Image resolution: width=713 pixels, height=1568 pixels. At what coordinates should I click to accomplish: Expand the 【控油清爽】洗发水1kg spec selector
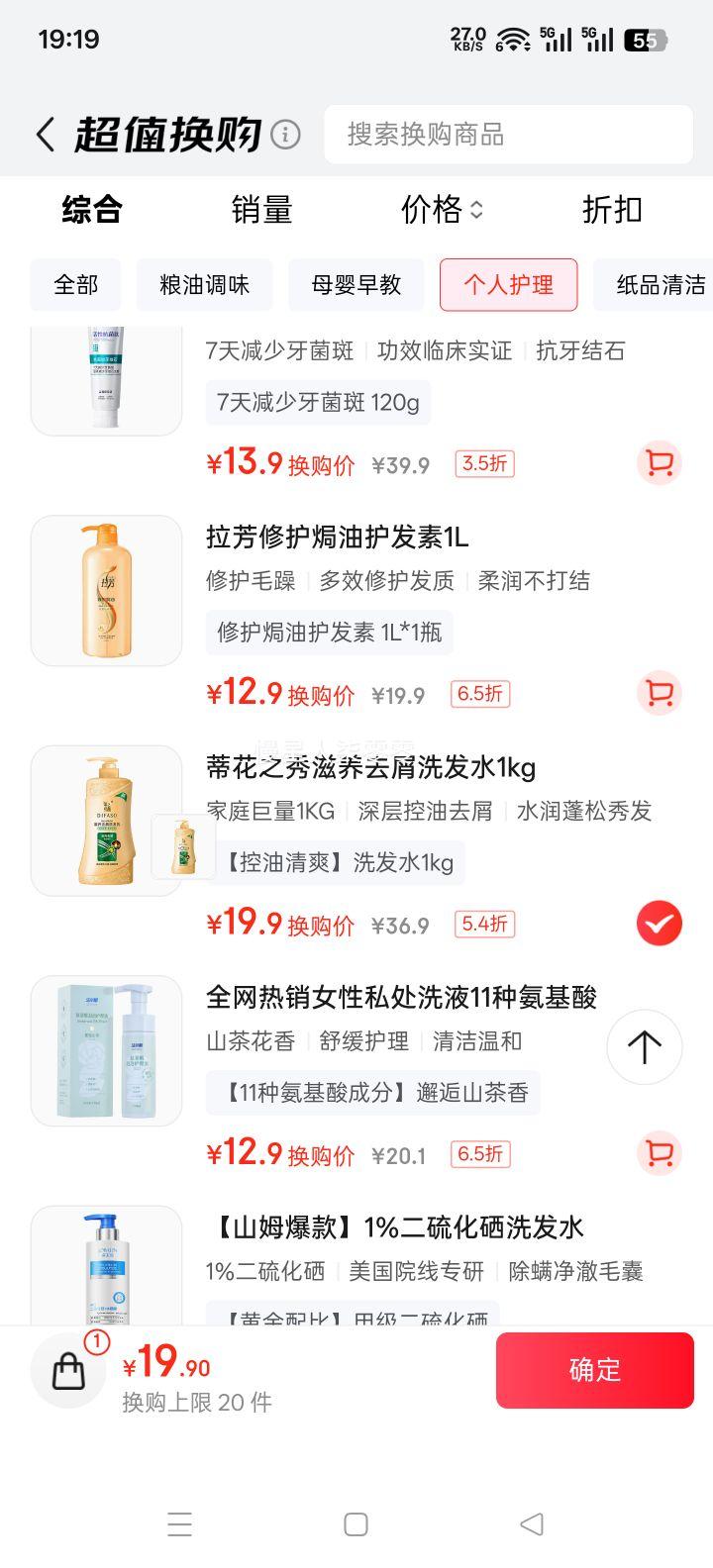tap(339, 862)
